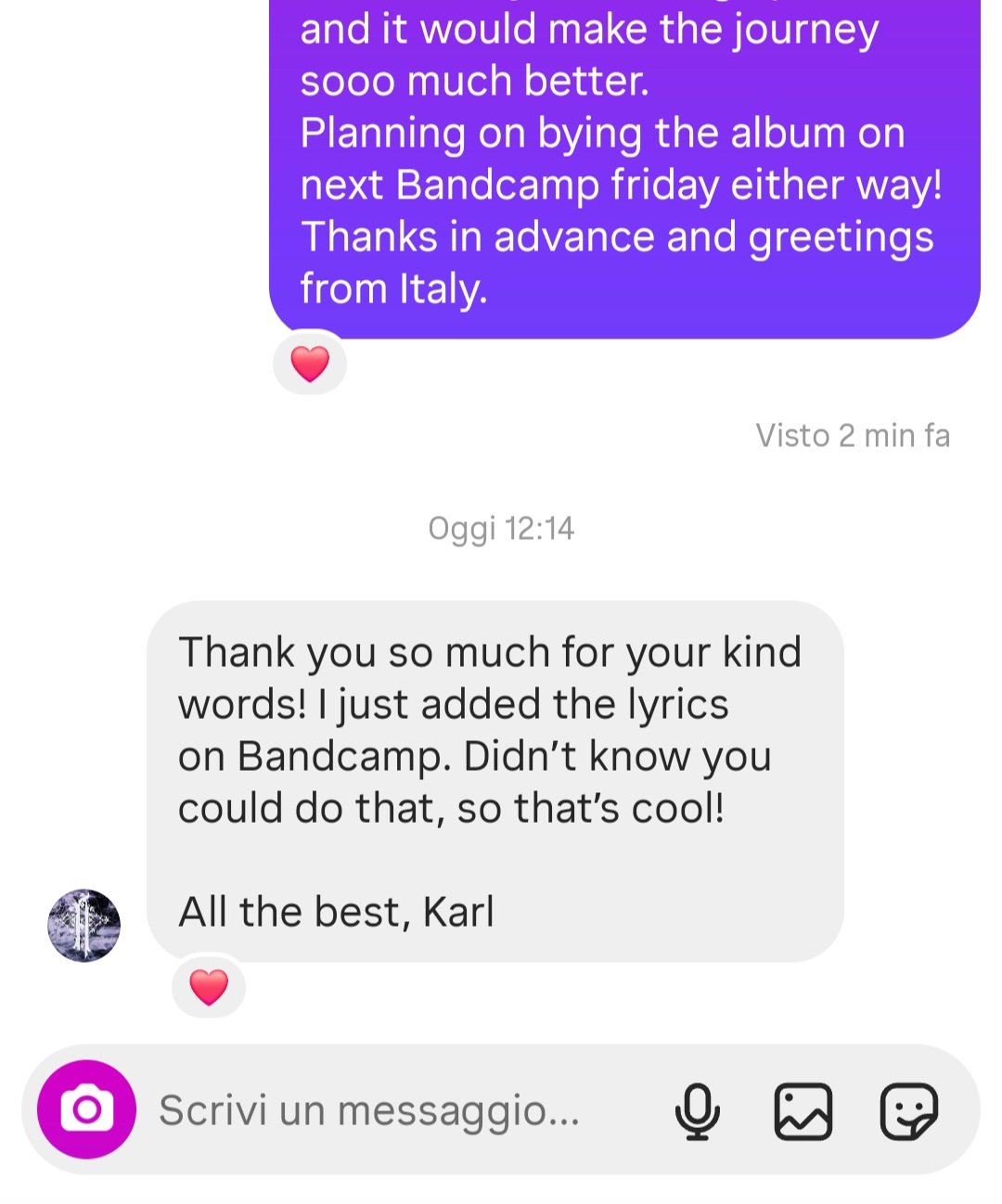Open the photo gallery picker icon
The height and width of the screenshot is (1204, 1002).
[x=803, y=1110]
